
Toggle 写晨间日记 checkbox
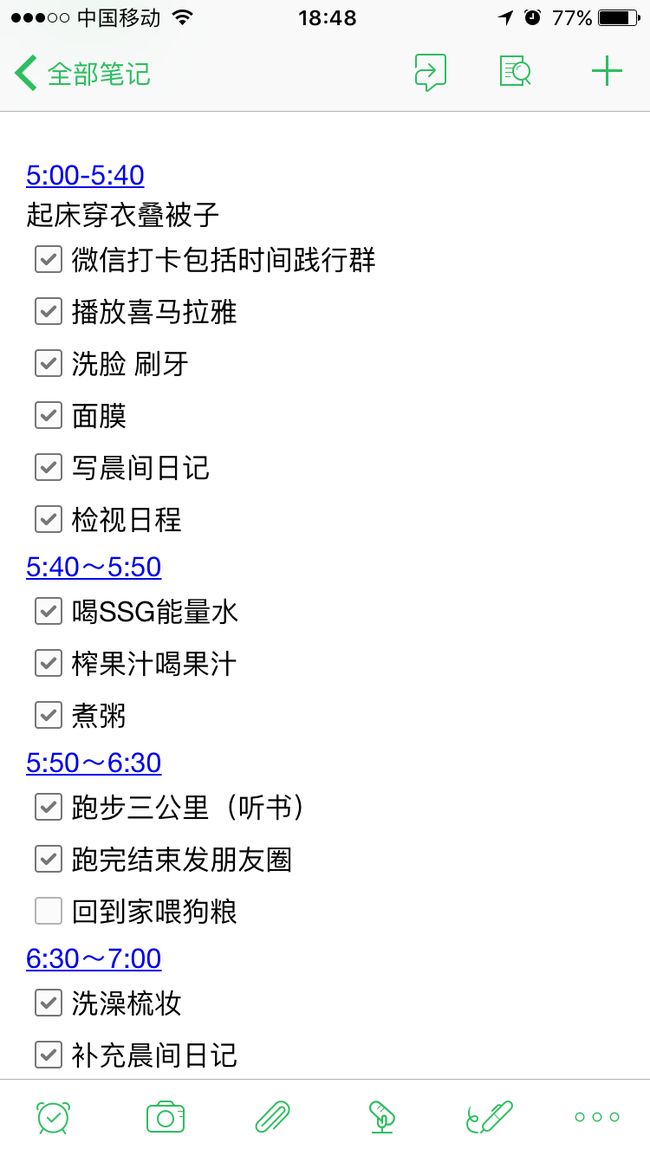tap(49, 468)
